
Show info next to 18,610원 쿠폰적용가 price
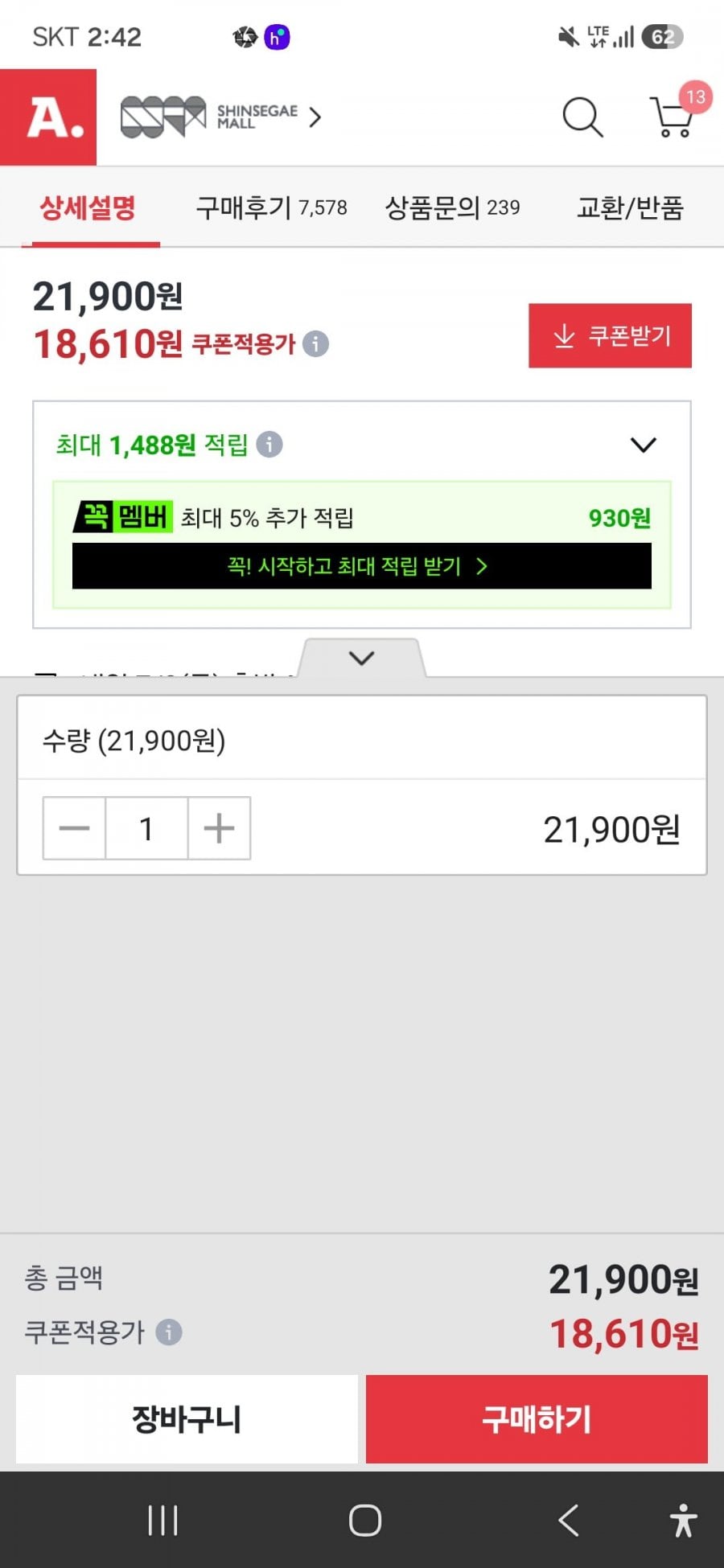click(x=315, y=343)
